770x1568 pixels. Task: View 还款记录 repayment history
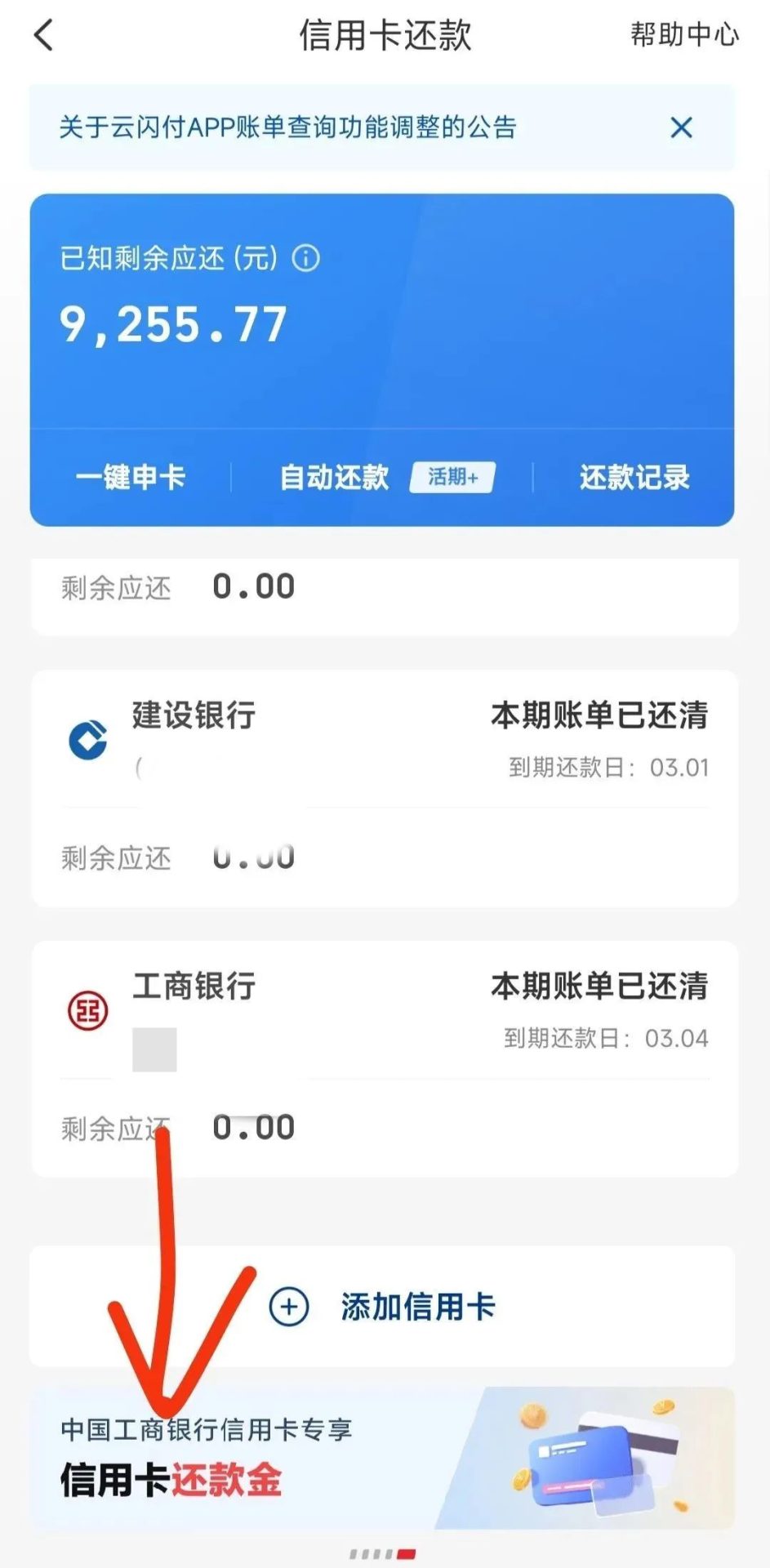tap(634, 477)
